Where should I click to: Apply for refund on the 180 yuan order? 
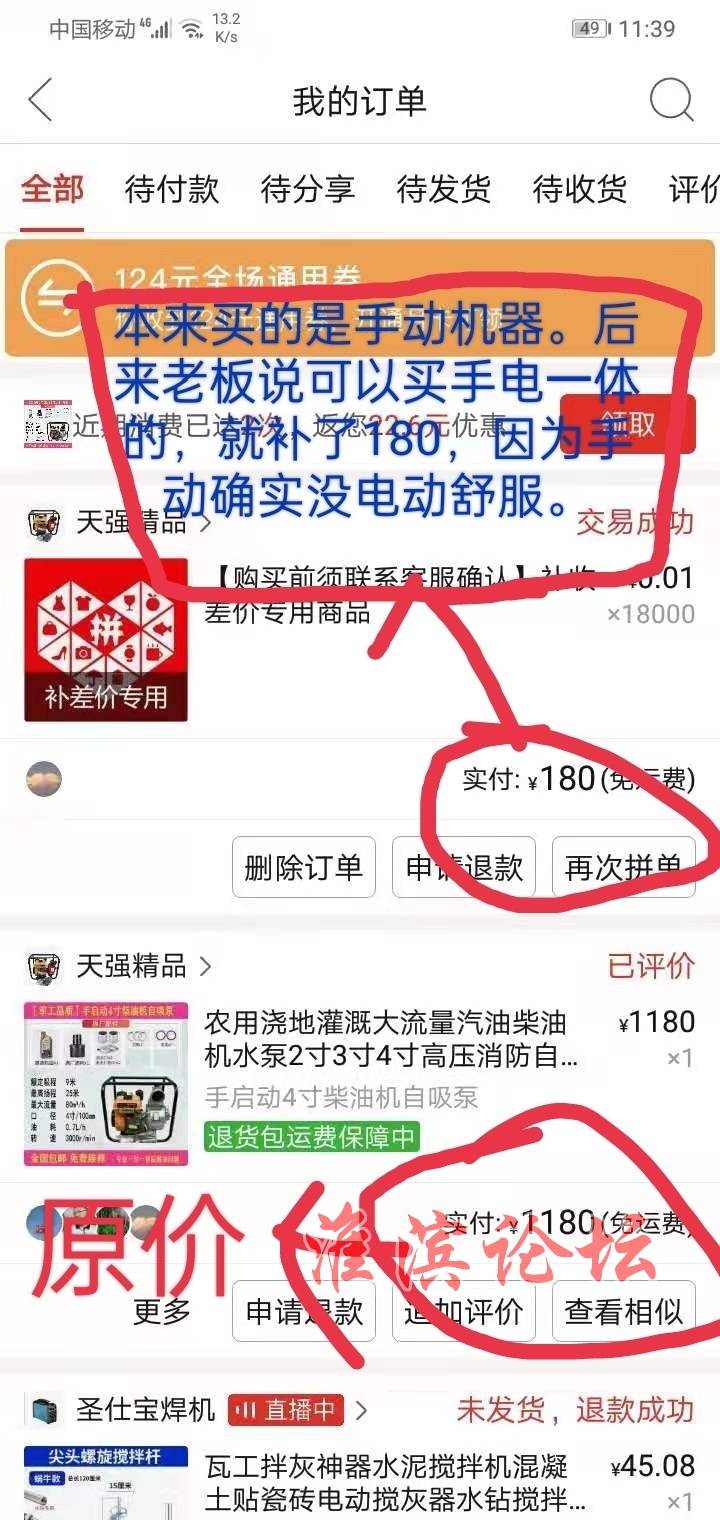[464, 867]
